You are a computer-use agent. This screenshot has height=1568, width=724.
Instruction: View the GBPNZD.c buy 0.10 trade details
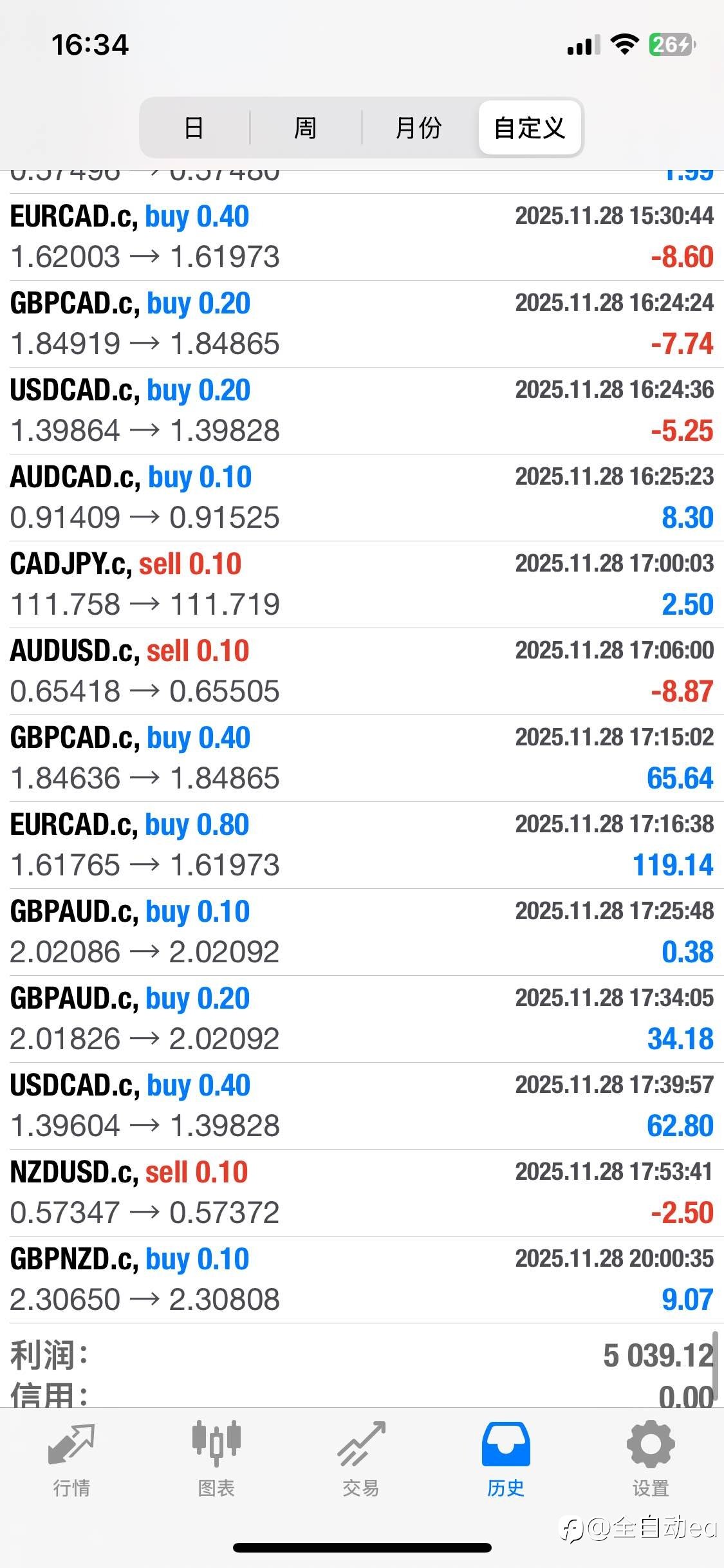(x=362, y=1280)
